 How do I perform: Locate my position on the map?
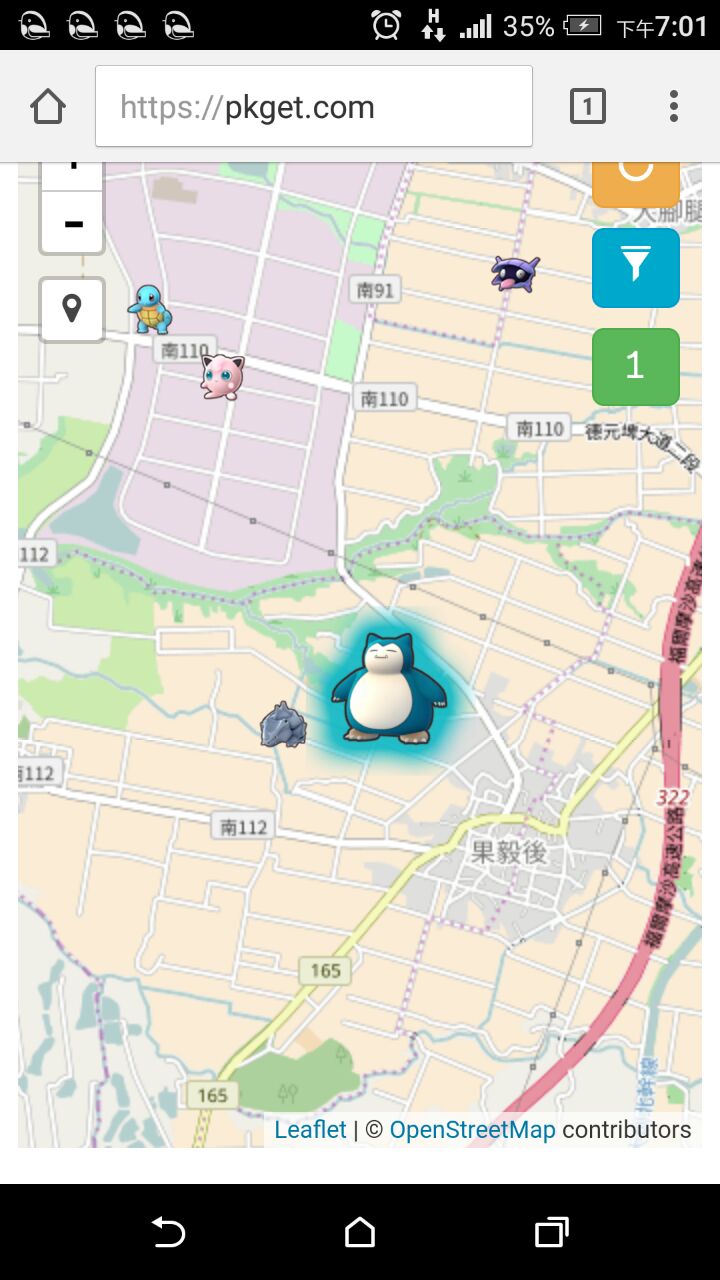point(72,309)
